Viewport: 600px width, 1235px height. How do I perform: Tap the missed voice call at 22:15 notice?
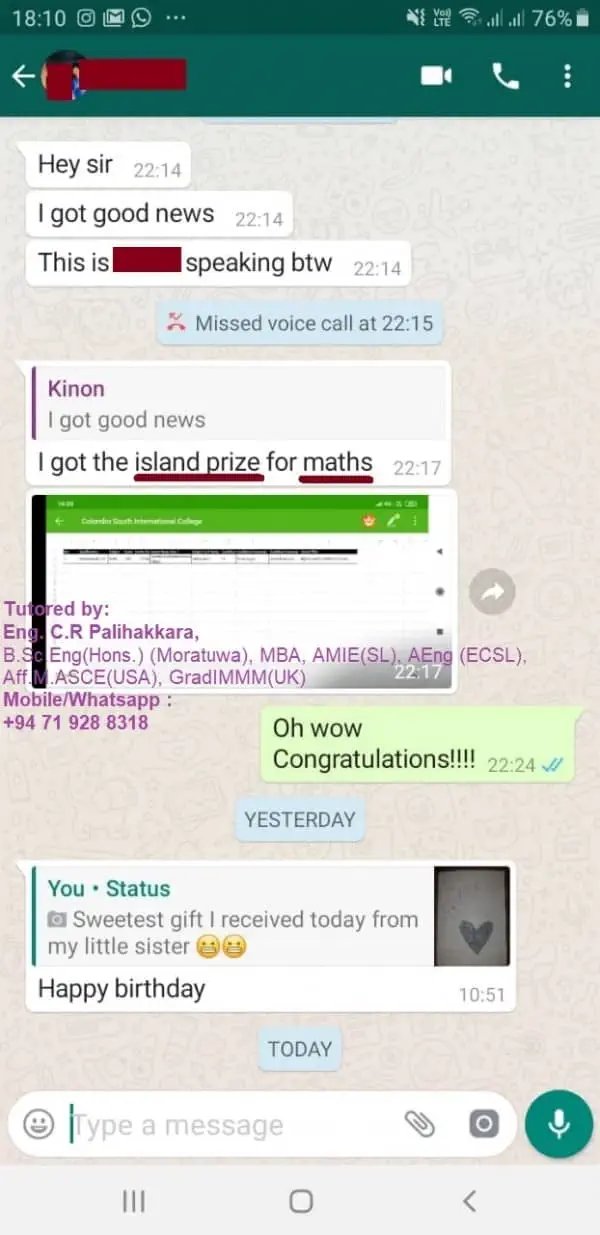pyautogui.click(x=299, y=323)
